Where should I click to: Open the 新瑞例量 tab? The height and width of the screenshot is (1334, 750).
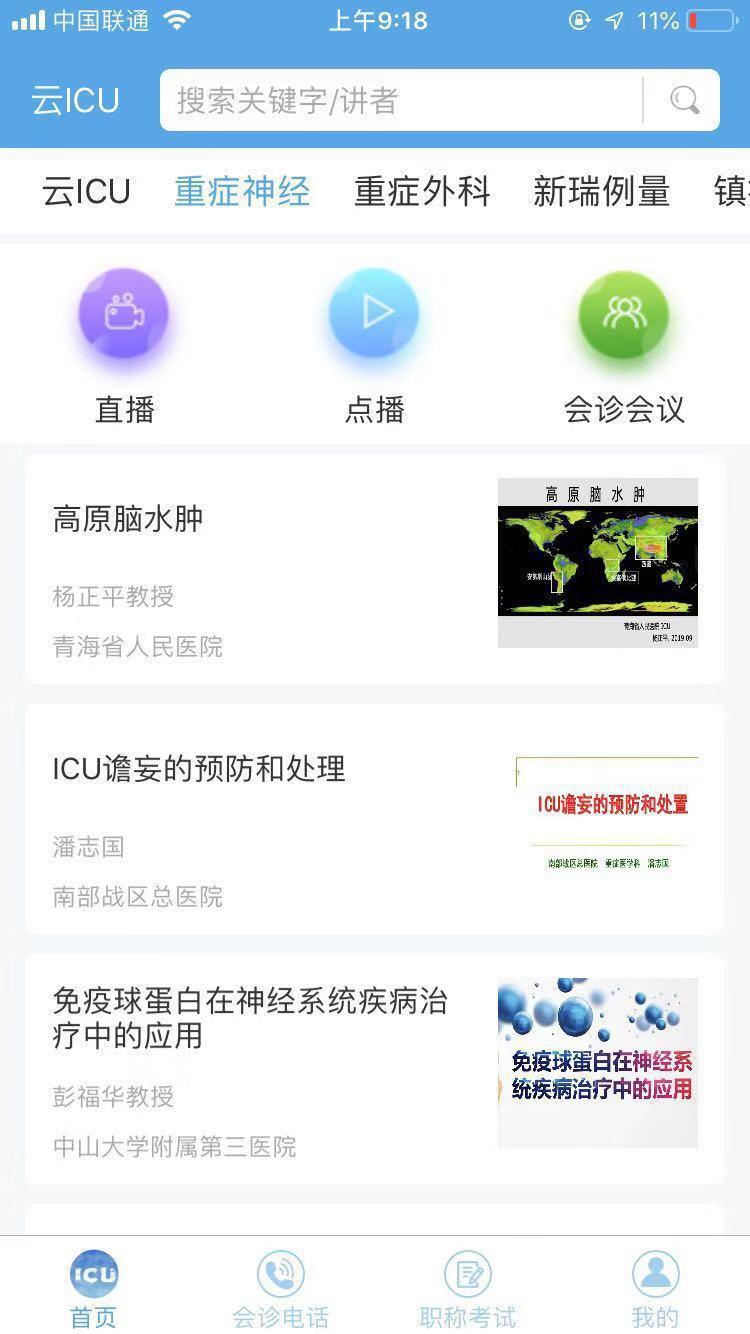pyautogui.click(x=601, y=191)
